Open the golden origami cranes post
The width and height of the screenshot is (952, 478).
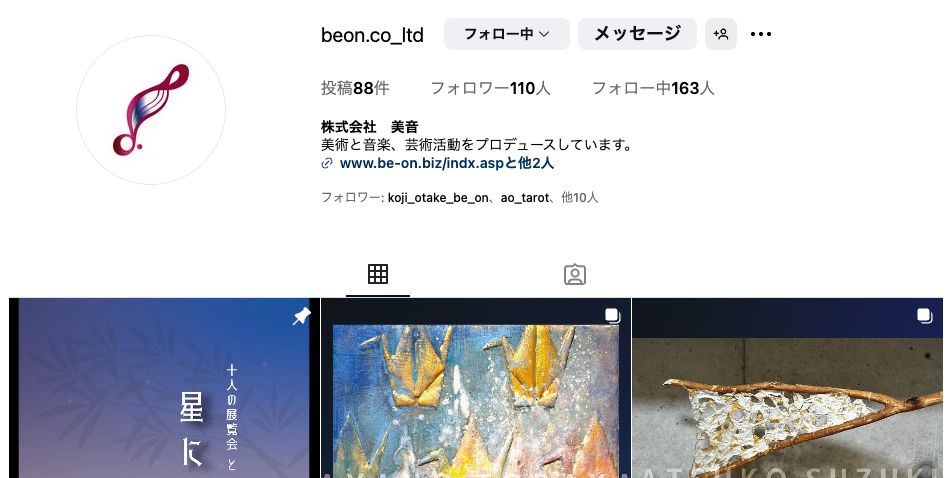[476, 390]
